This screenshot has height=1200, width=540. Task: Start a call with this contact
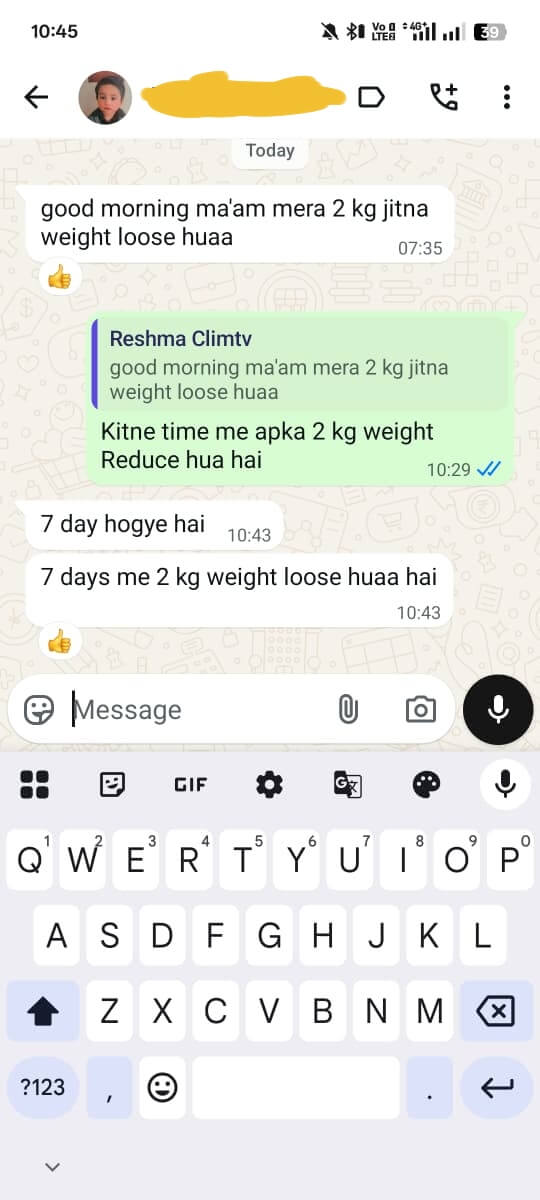[444, 96]
